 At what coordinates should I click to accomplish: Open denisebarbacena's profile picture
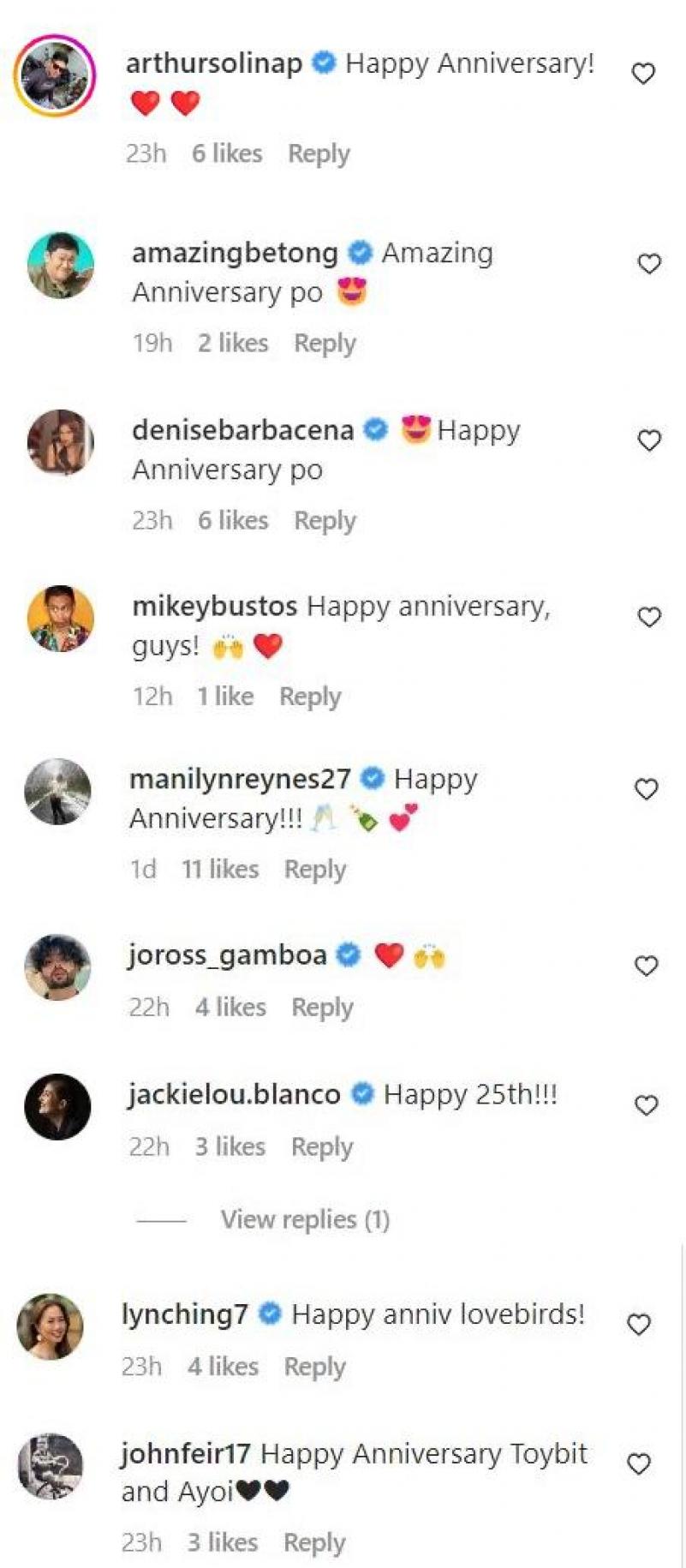click(60, 442)
